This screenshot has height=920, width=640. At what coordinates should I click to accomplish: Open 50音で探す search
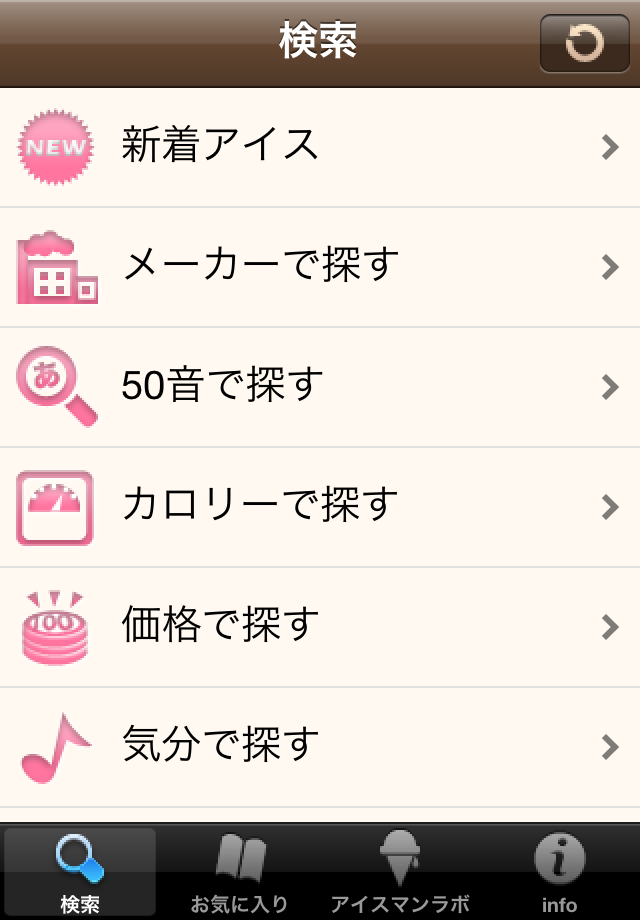320,387
